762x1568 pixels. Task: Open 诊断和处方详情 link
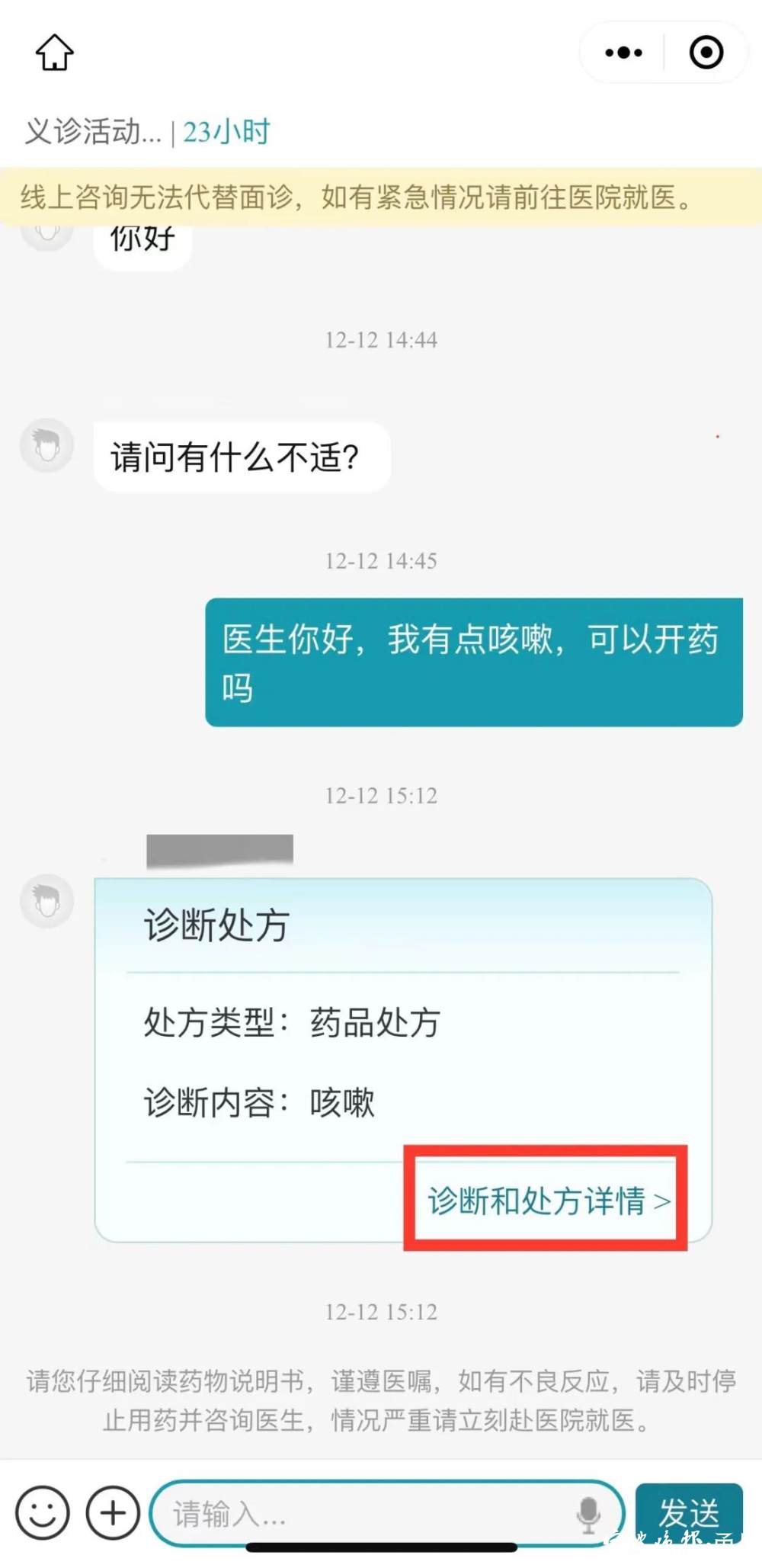[547, 1201]
